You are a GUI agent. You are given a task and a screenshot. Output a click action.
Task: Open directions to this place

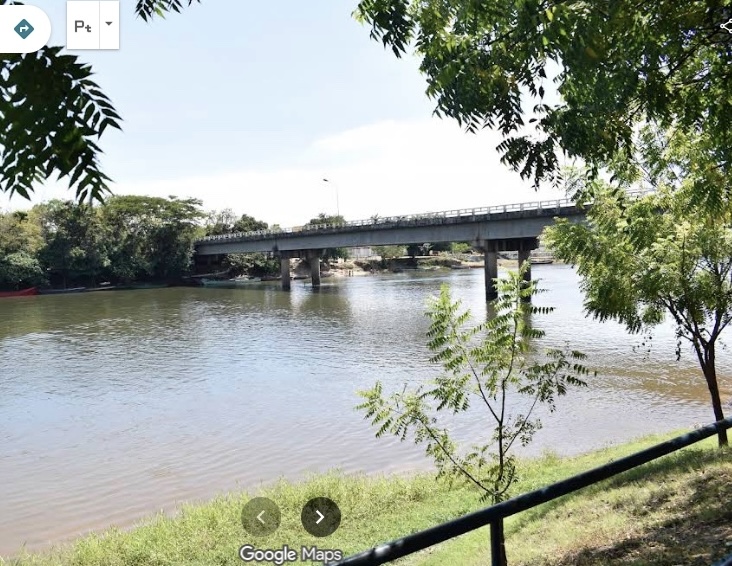[x=24, y=28]
